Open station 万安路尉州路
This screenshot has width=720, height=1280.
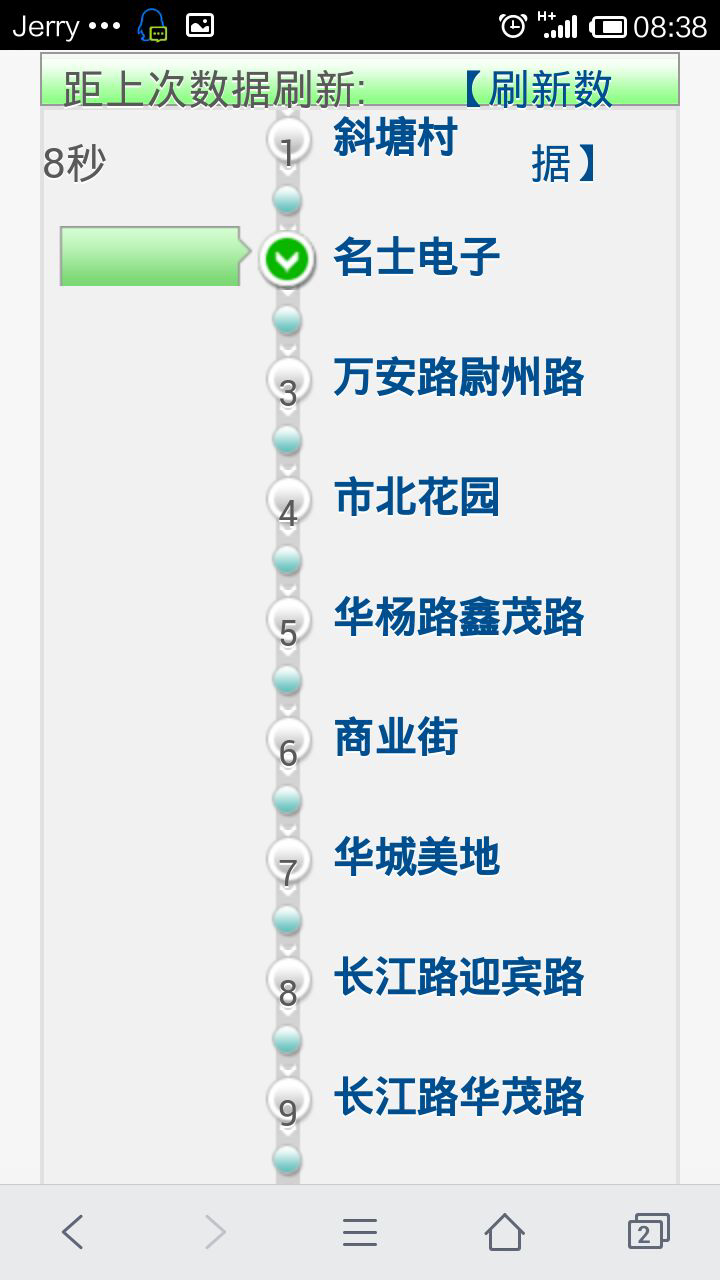tap(458, 377)
